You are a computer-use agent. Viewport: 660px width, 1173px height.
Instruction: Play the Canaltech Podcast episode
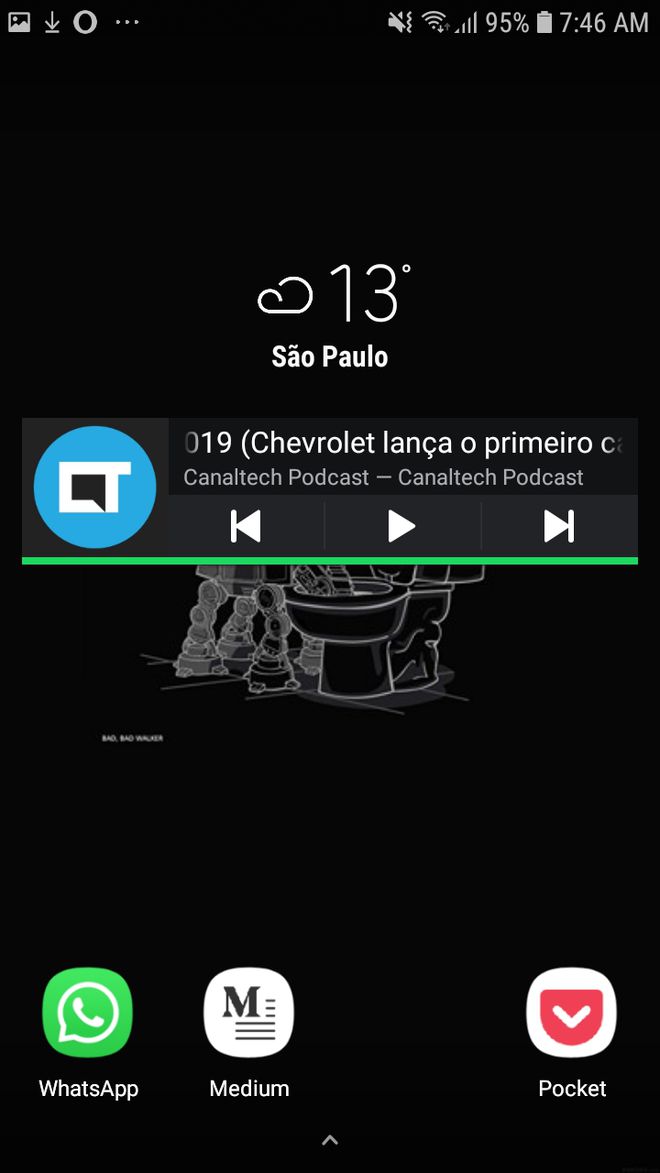[401, 526]
